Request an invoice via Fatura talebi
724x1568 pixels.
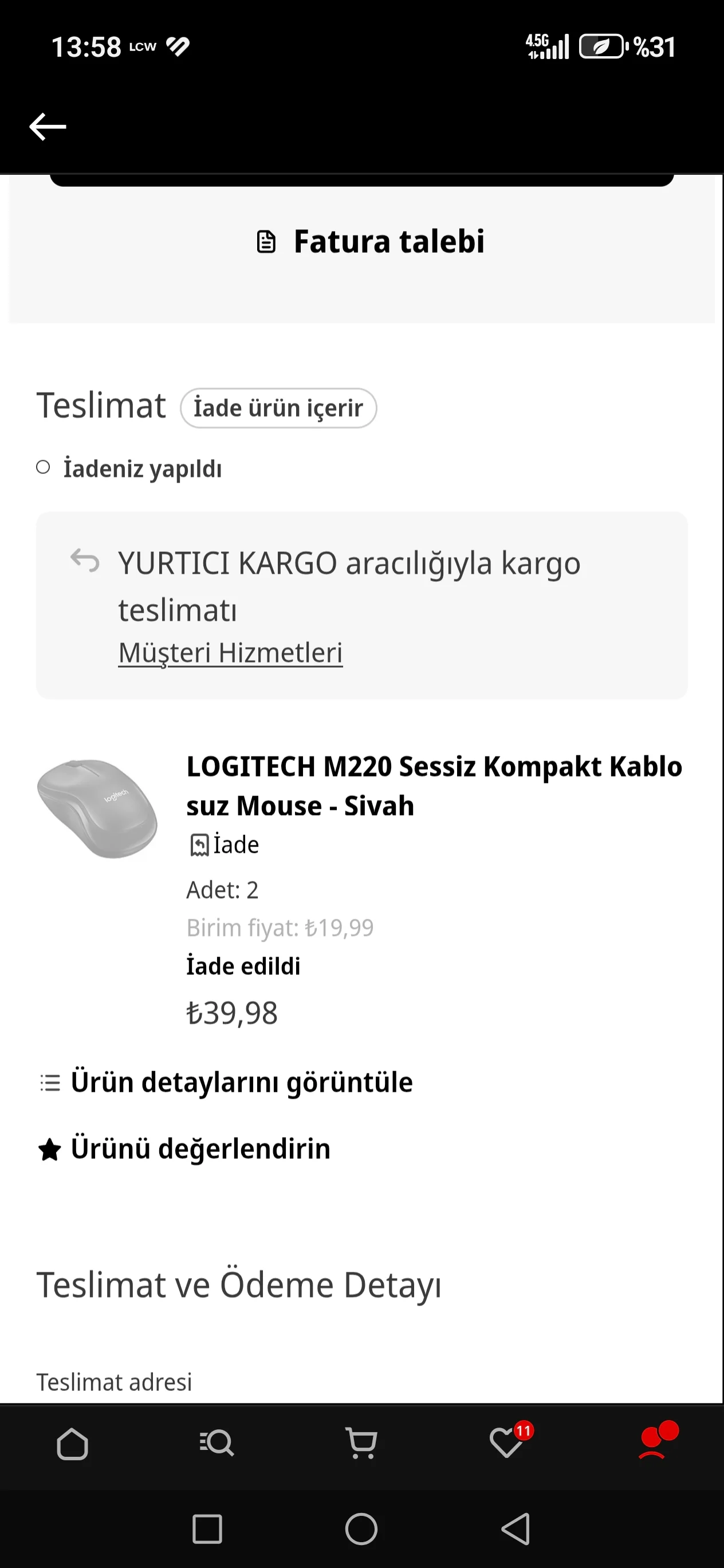370,242
